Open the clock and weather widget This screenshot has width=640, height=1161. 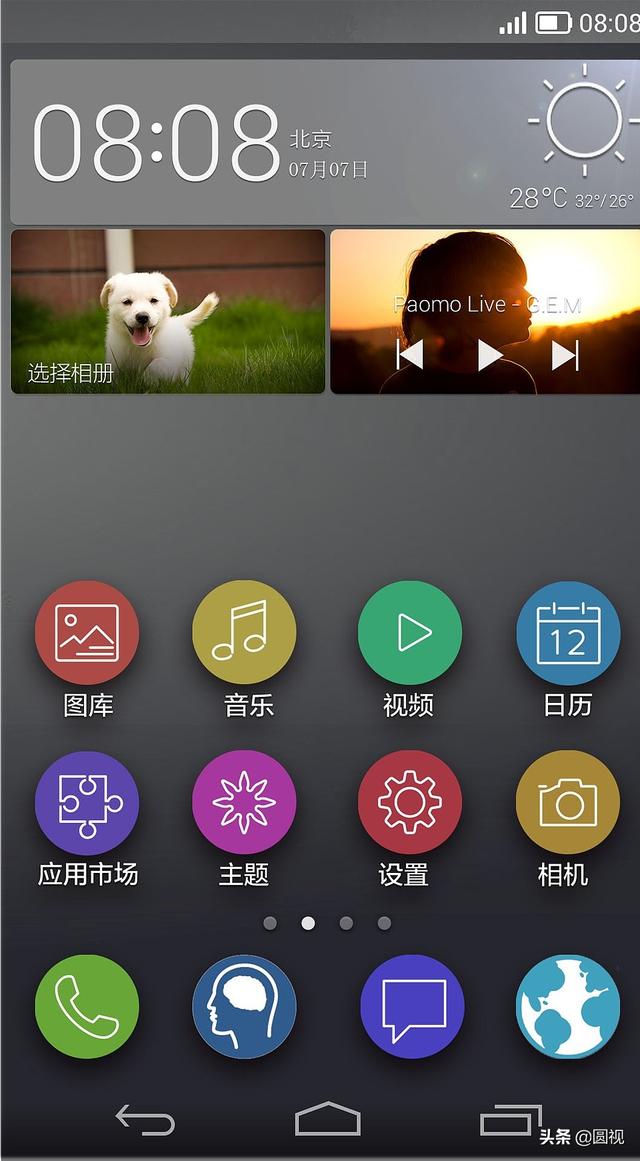click(x=325, y=142)
